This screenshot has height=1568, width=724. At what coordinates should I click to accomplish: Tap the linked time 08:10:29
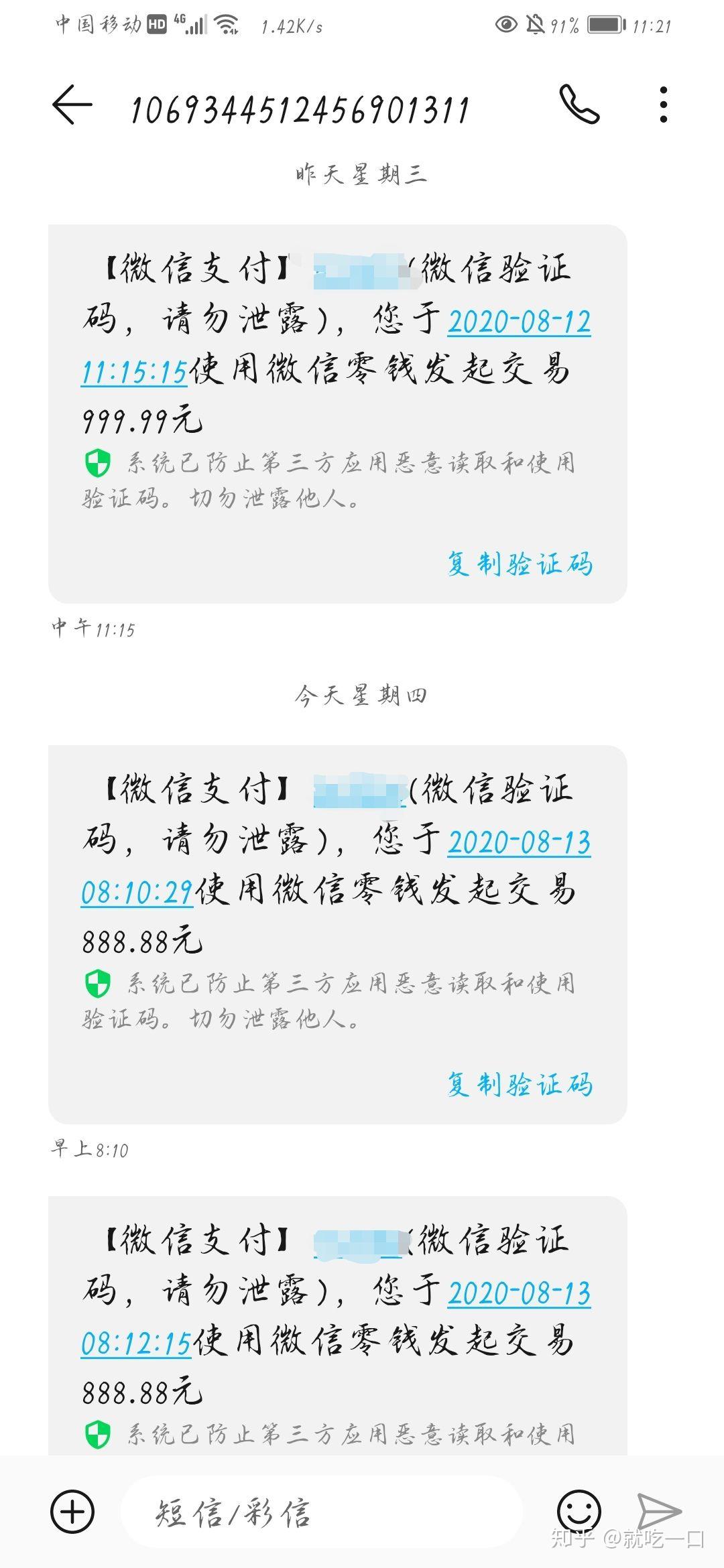[137, 893]
